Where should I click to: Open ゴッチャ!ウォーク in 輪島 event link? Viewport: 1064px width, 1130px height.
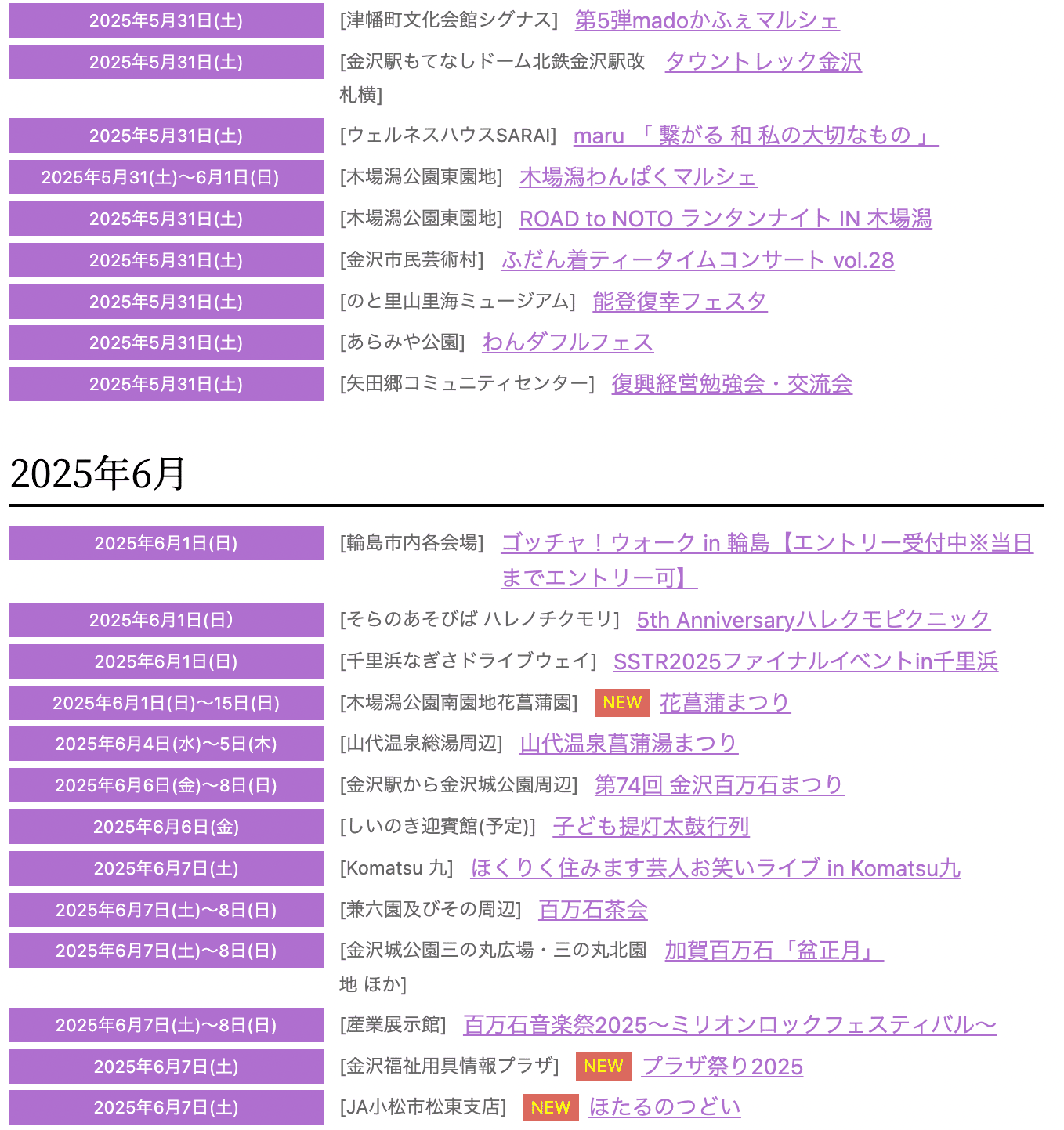click(x=766, y=543)
